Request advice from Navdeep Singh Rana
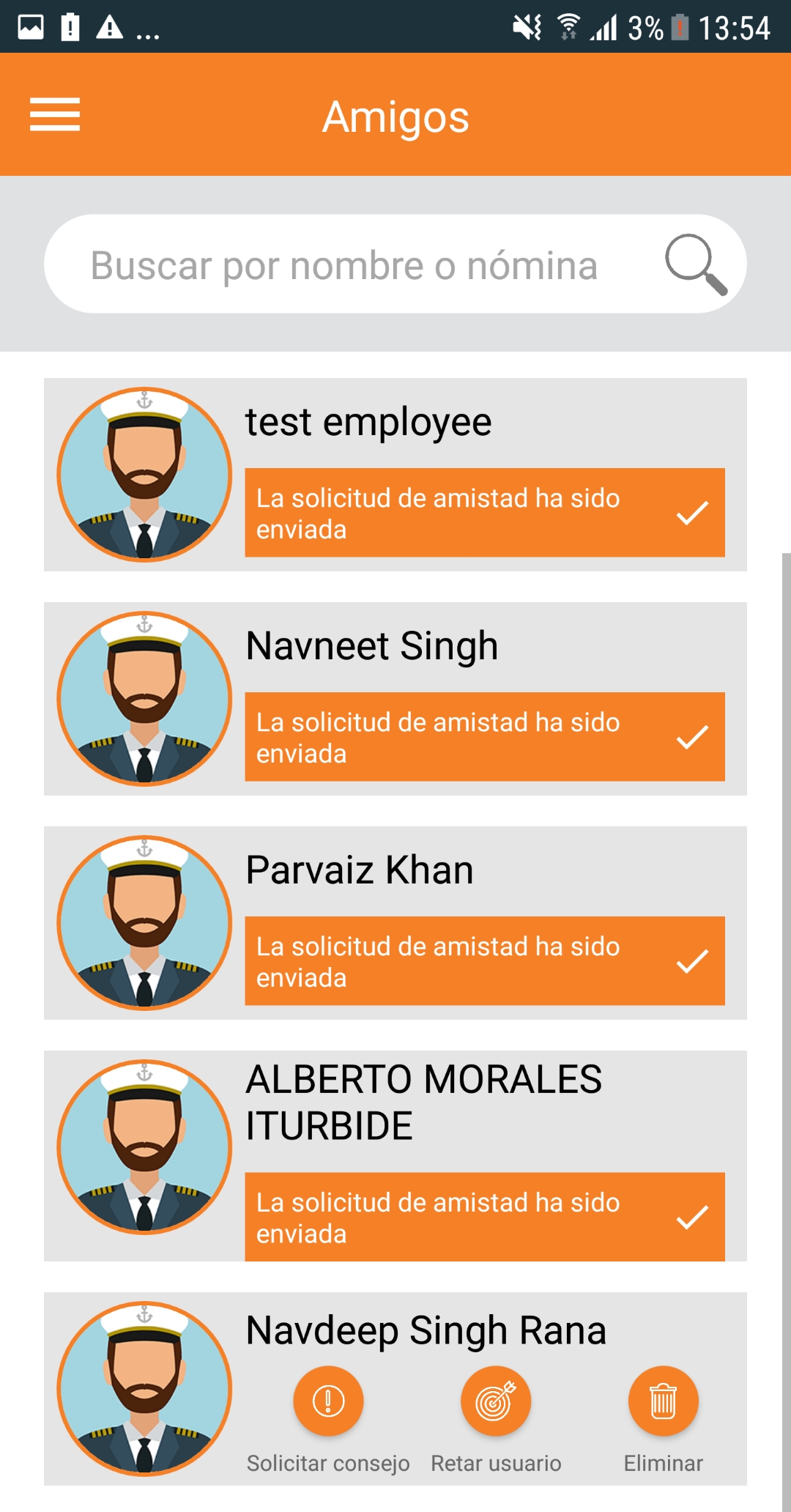Screen dimensions: 791x1512 tap(328, 1401)
